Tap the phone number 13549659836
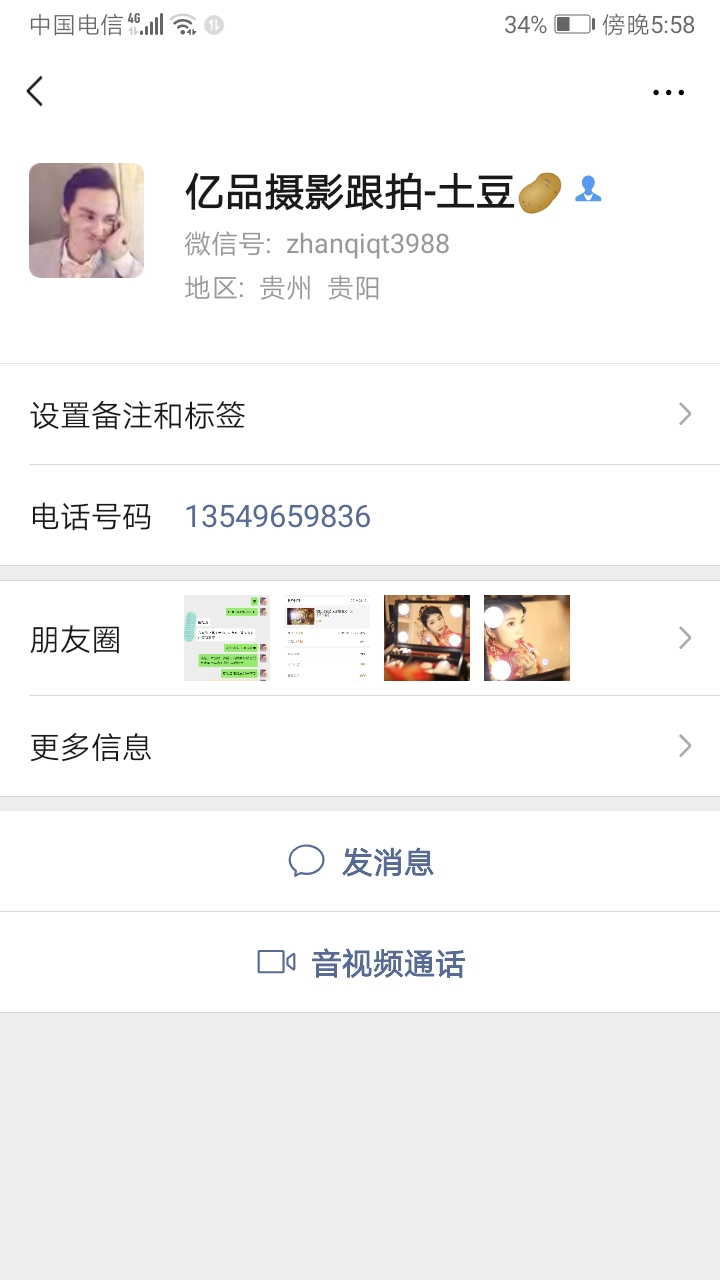The image size is (720, 1280). coord(278,516)
